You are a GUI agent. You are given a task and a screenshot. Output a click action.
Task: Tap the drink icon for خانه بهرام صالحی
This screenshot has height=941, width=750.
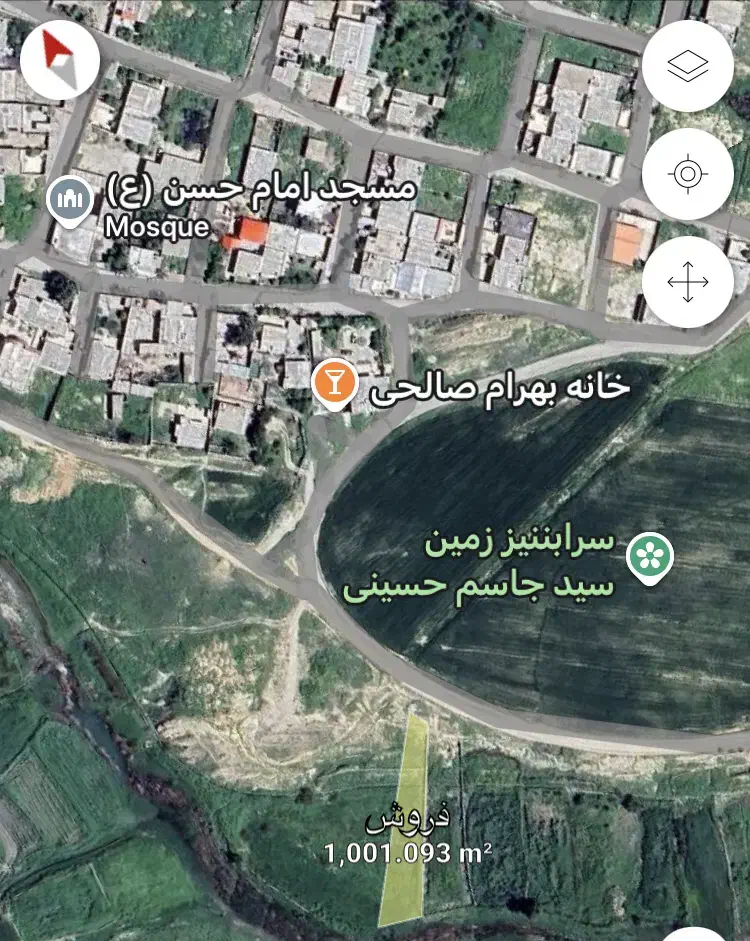[x=338, y=381]
